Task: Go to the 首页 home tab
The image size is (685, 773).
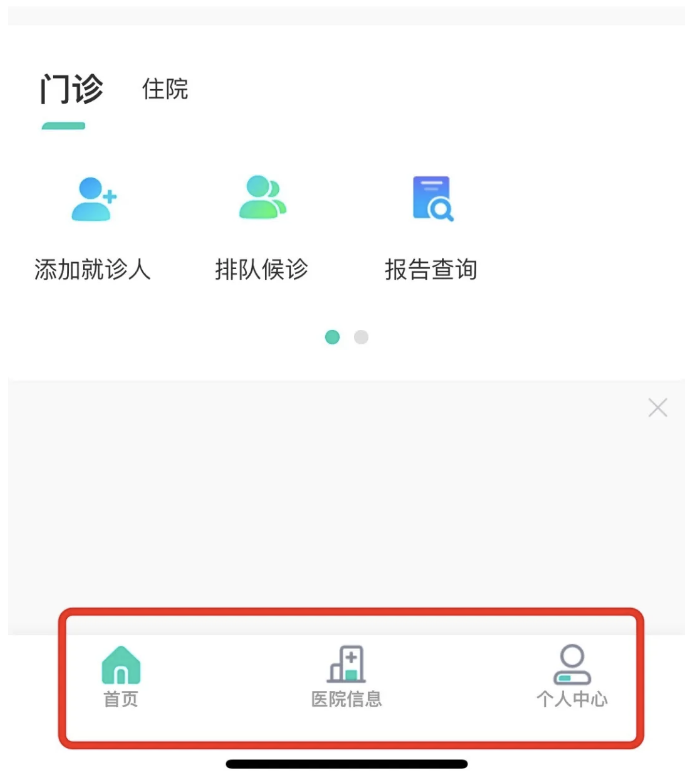Action: point(121,677)
